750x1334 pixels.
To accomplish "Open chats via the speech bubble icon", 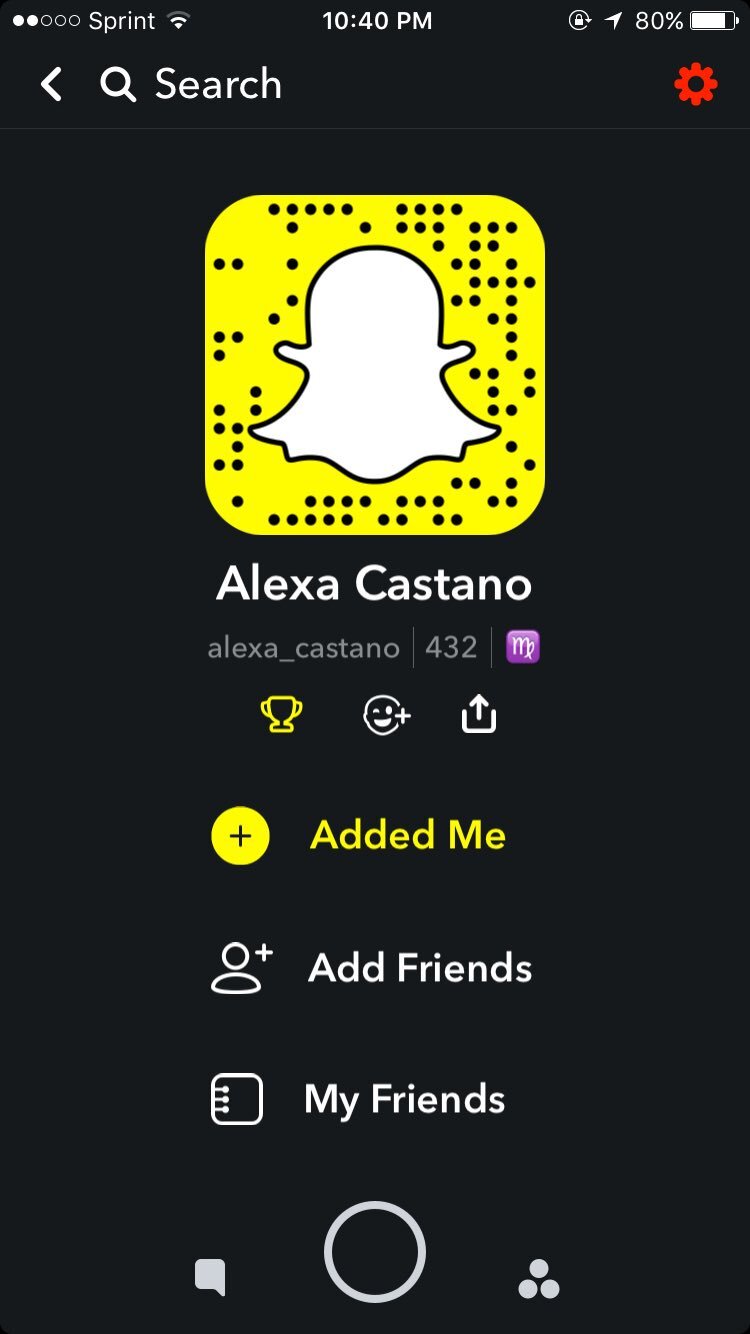I will pyautogui.click(x=210, y=1277).
